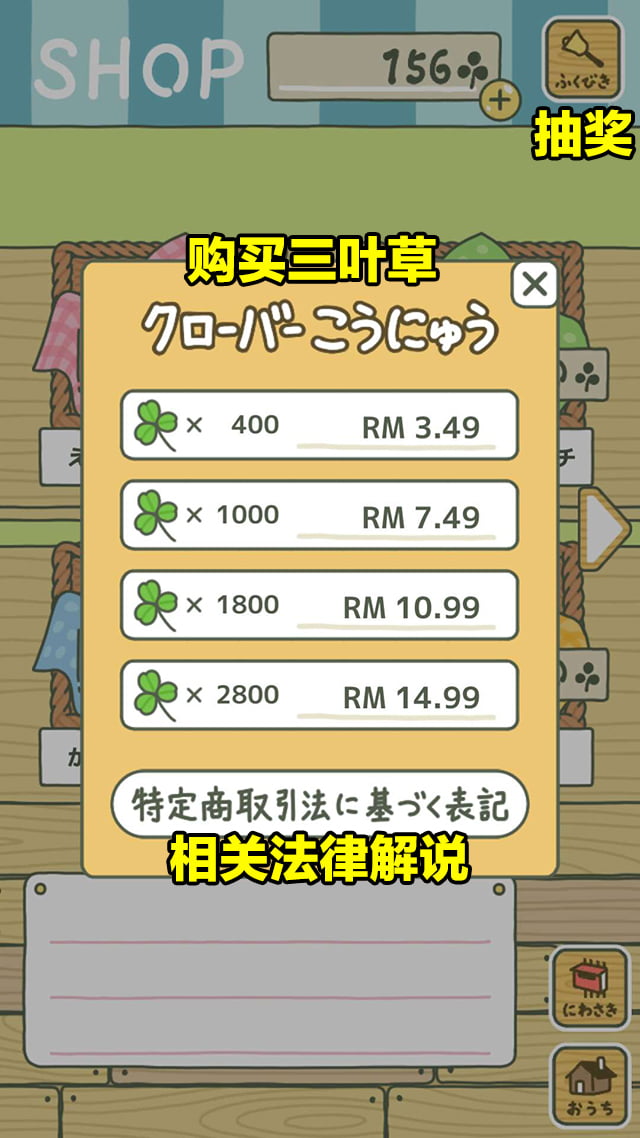Purchase 1800 clovers for RM 10.99
The height and width of the screenshot is (1138, 640).
pos(319,606)
